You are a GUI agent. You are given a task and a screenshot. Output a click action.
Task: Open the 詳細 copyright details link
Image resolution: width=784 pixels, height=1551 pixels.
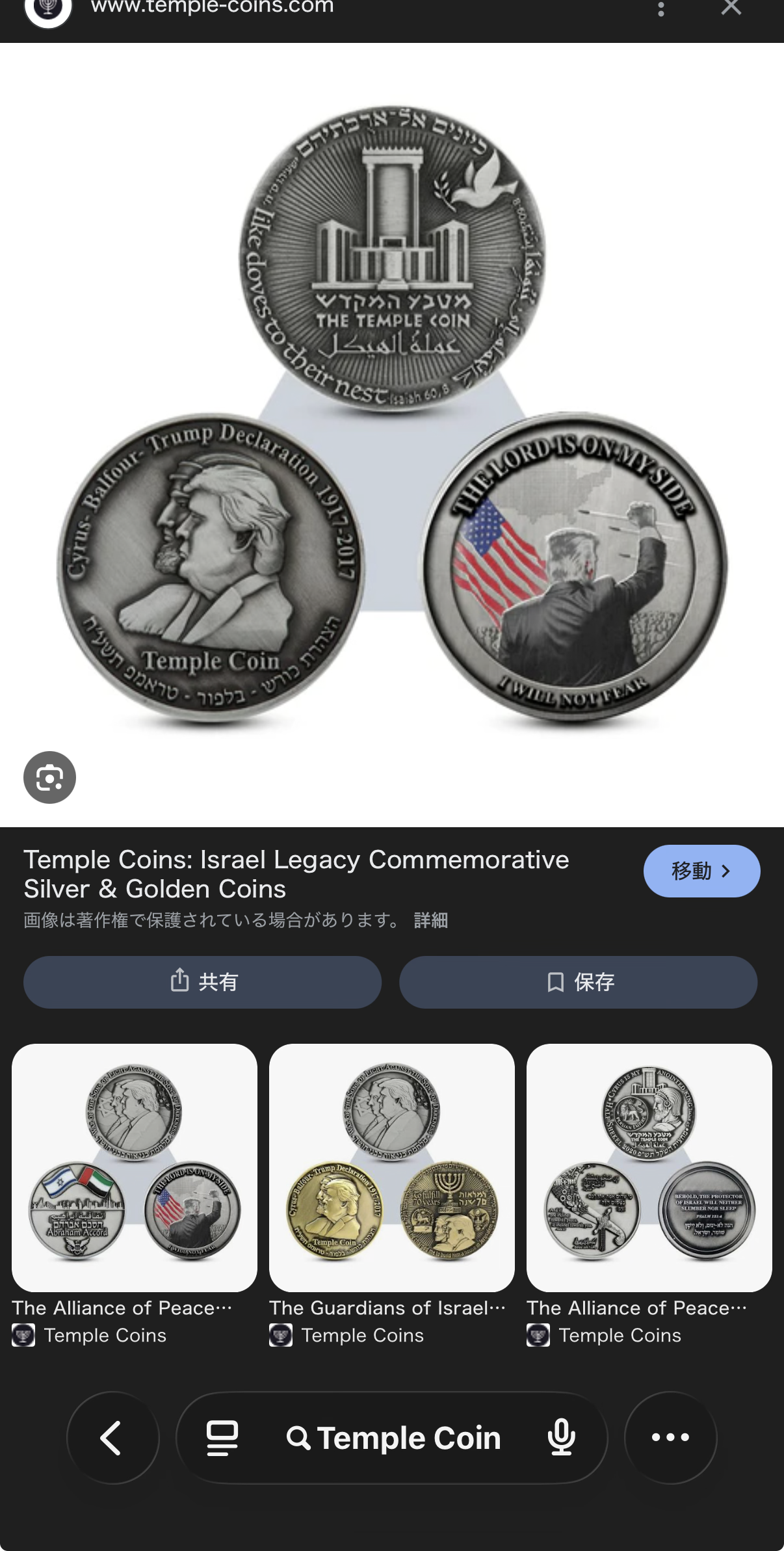click(x=430, y=920)
